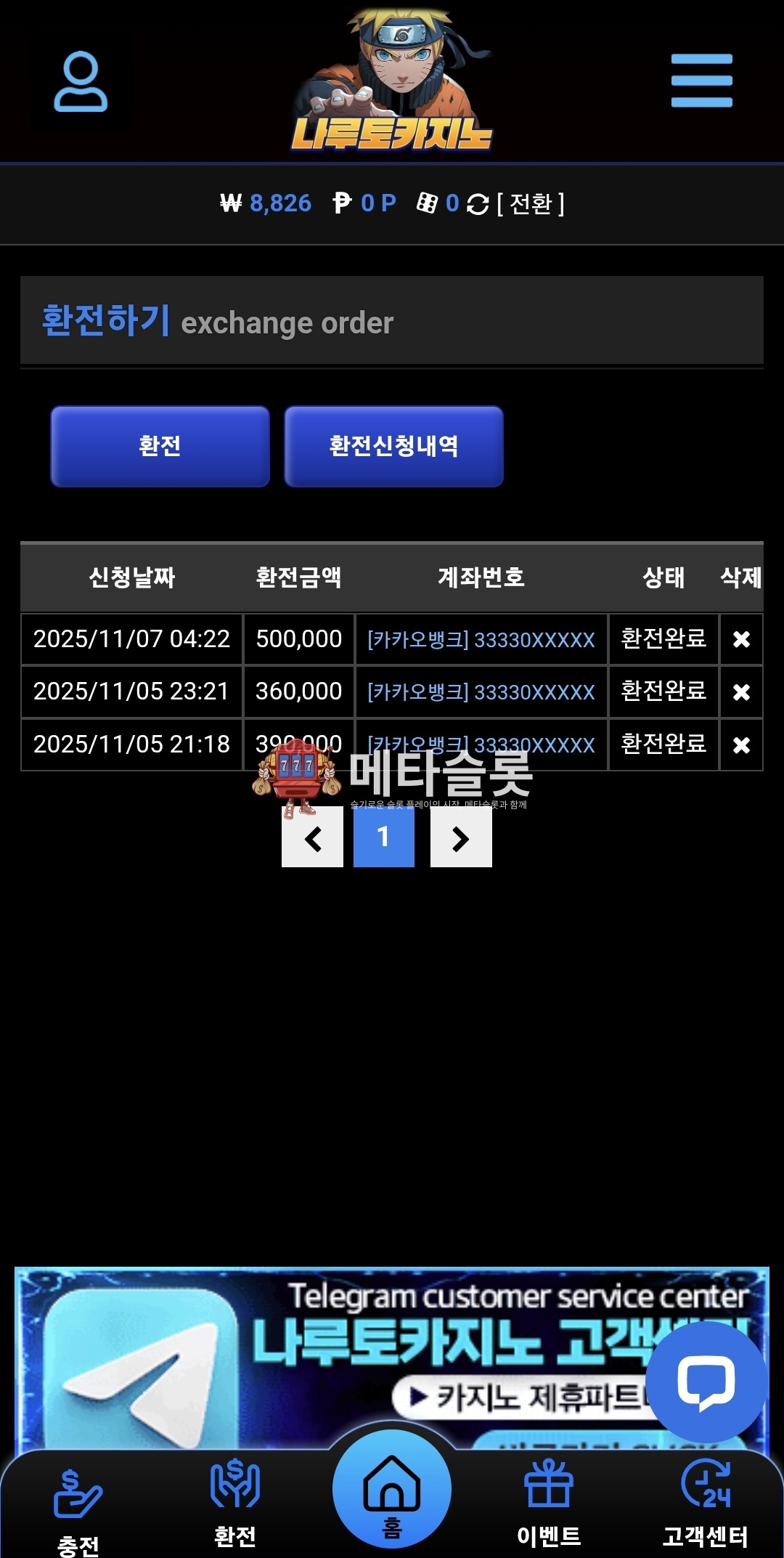Select the 환전 exchange button
This screenshot has height=1558, width=784.
(160, 446)
